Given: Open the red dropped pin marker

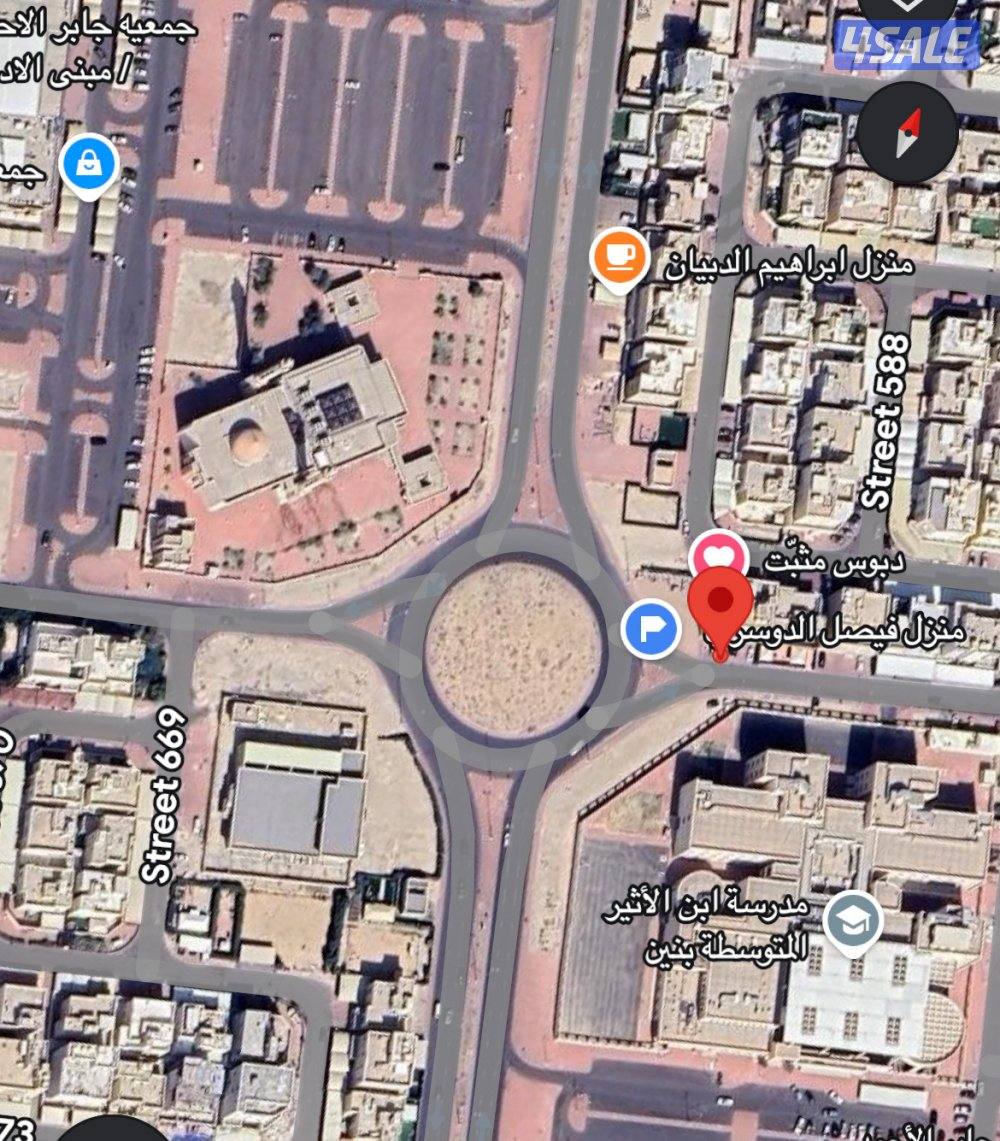Looking at the screenshot, I should pos(721,604).
